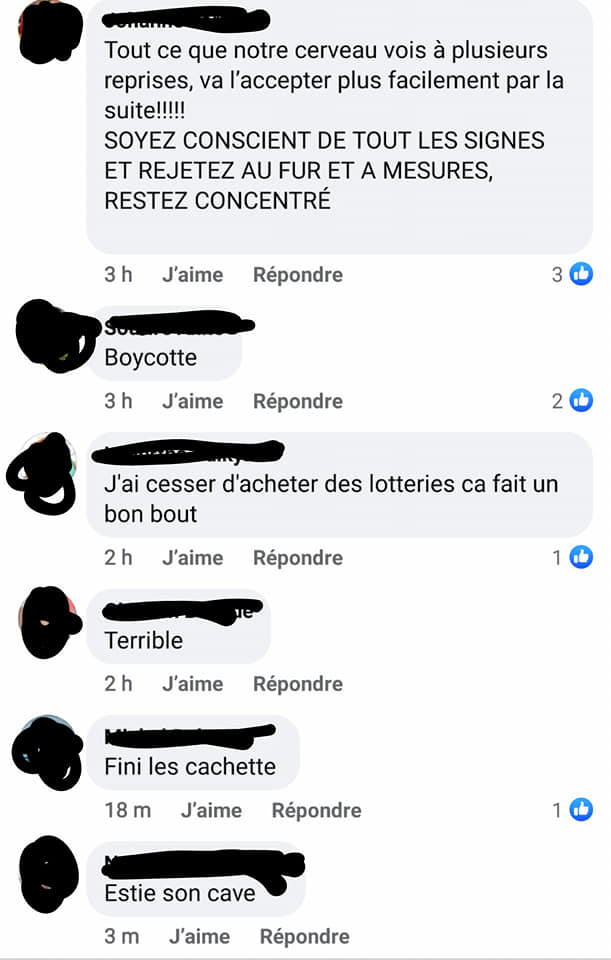Like the 'Fini les cachette' comment
The image size is (611, 960).
pyautogui.click(x=211, y=810)
